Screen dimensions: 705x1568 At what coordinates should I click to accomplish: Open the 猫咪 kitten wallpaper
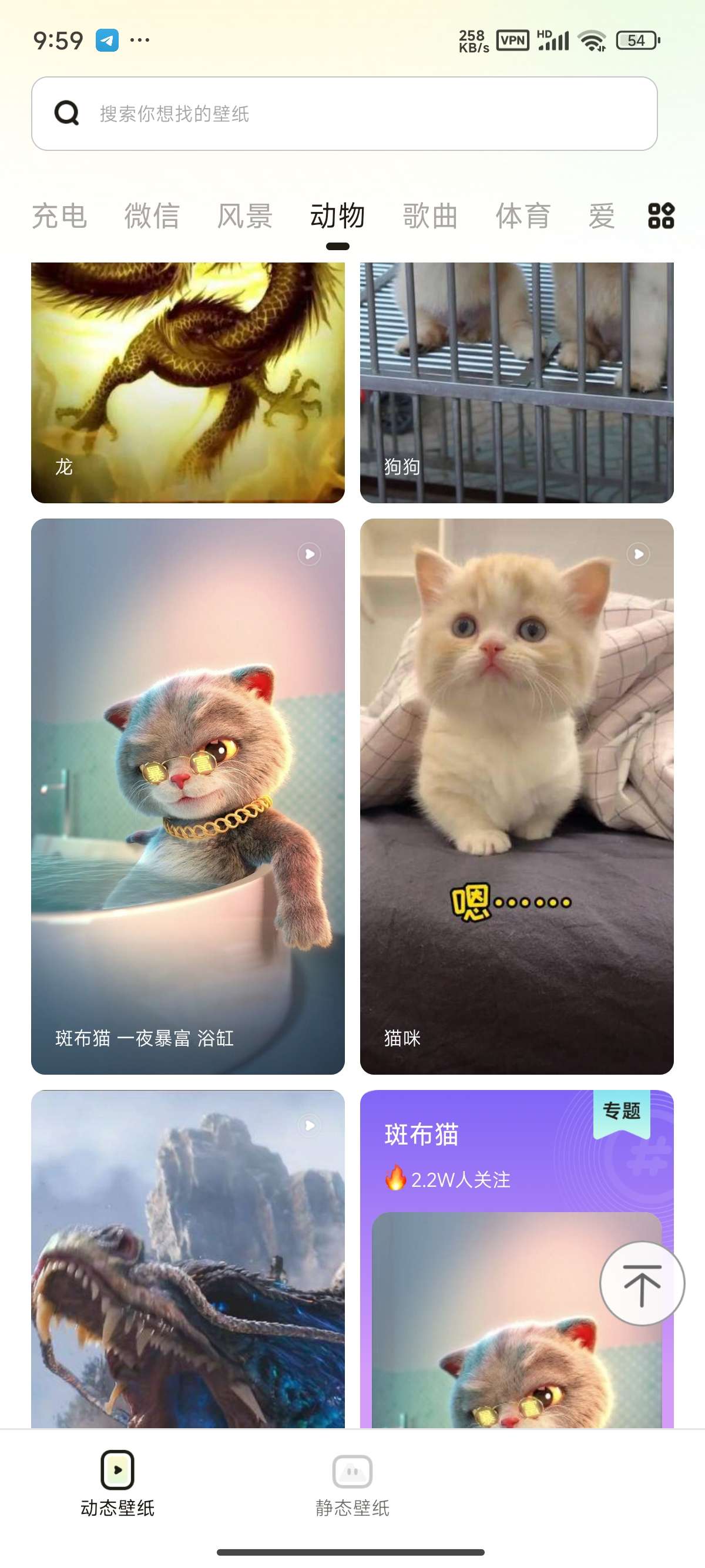(516, 796)
